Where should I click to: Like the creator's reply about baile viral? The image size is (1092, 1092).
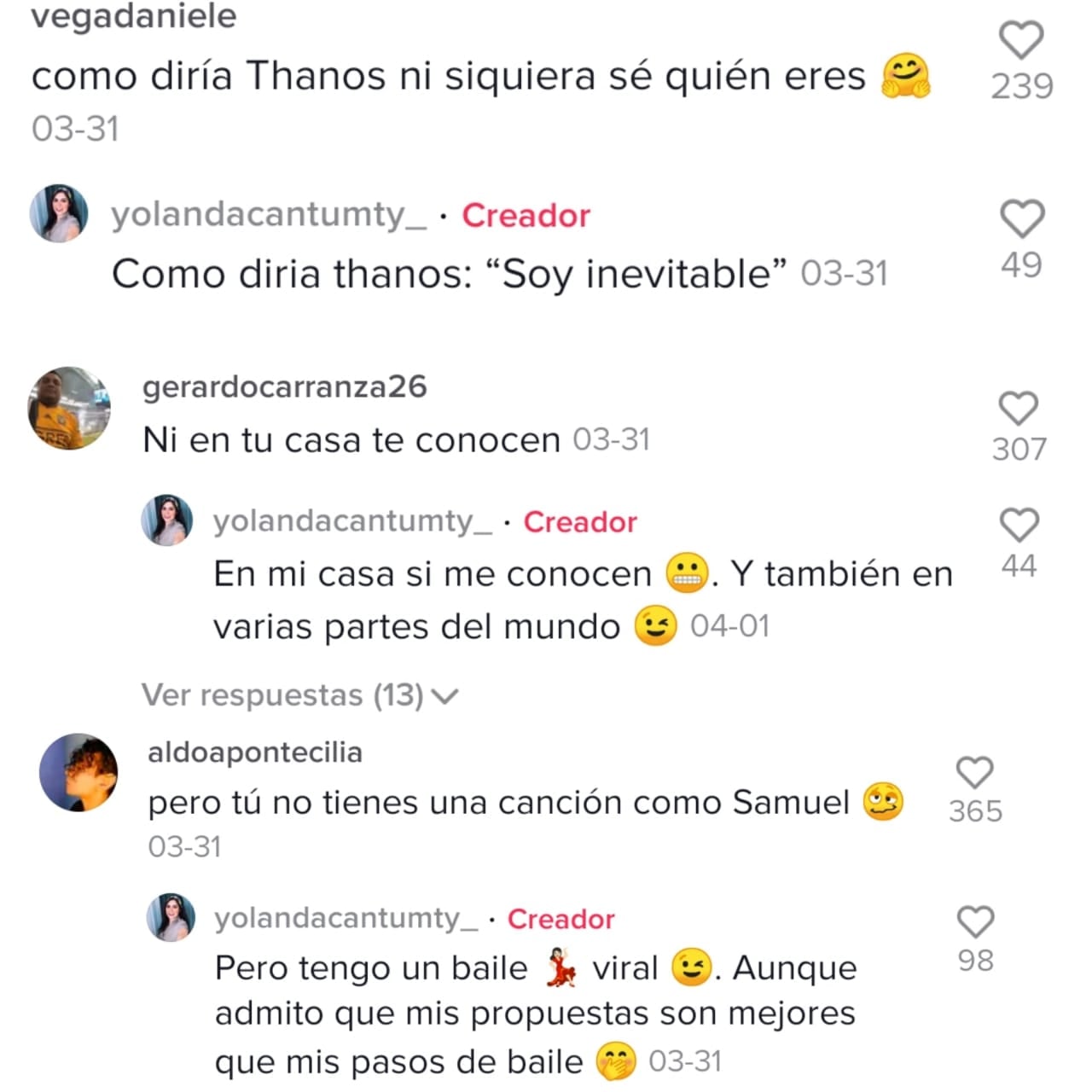(975, 922)
